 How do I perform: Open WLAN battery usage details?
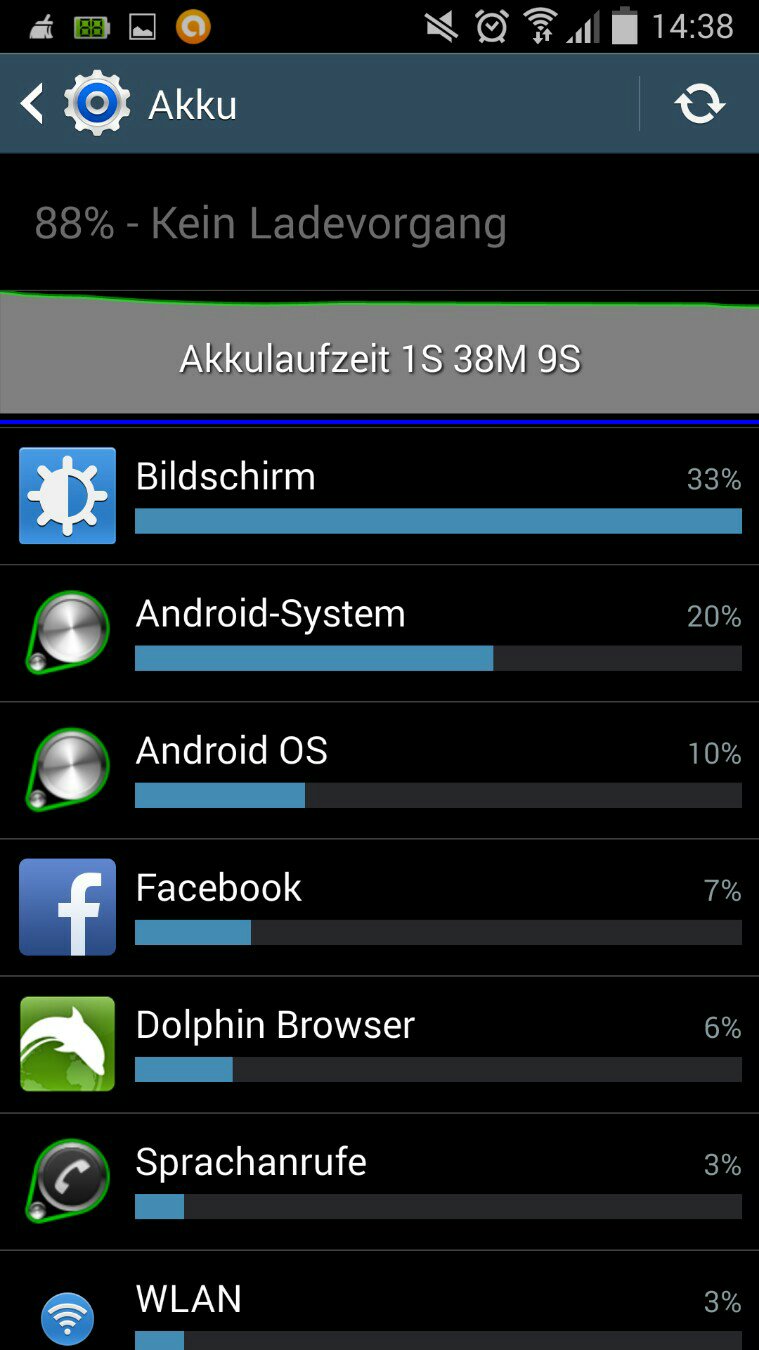click(379, 1301)
